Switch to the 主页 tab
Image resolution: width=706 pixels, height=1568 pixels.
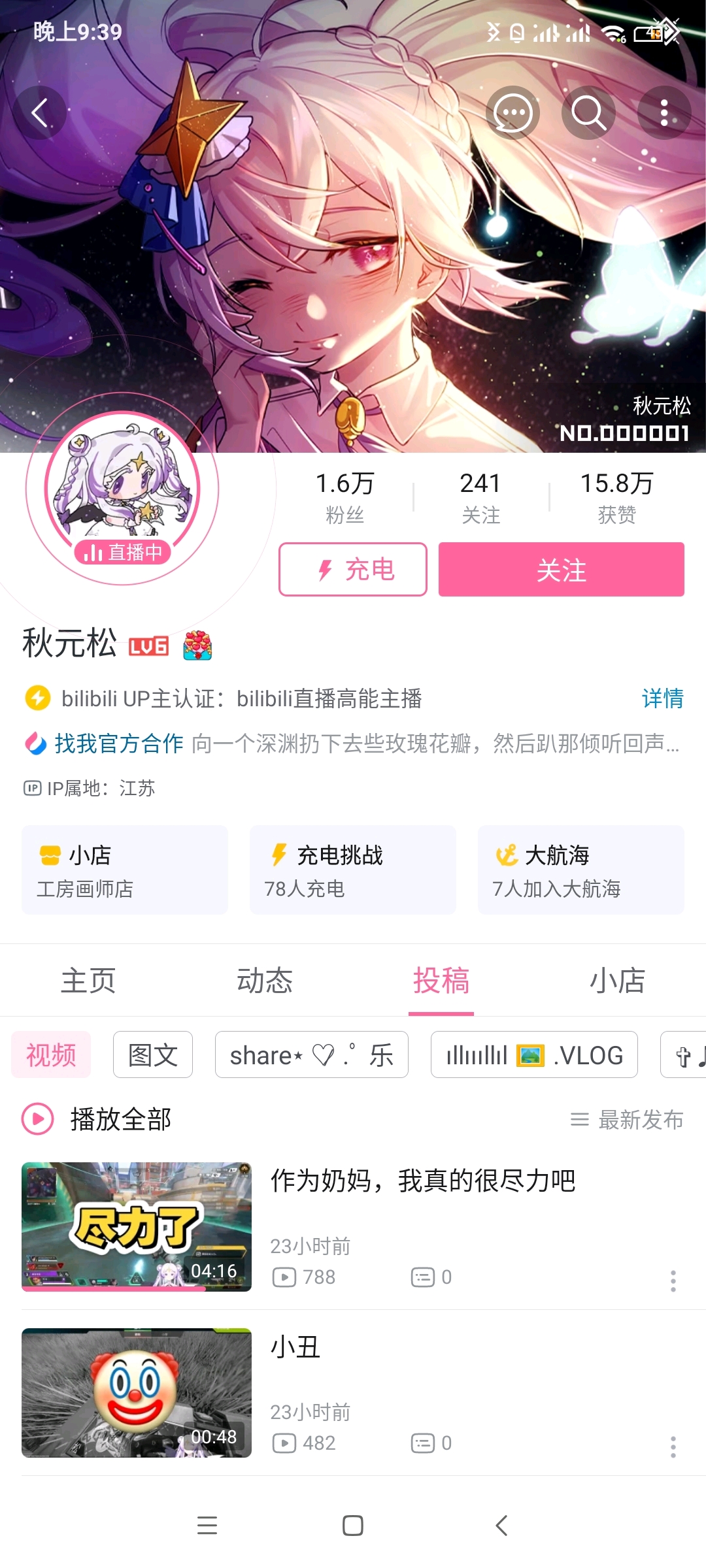[x=88, y=981]
